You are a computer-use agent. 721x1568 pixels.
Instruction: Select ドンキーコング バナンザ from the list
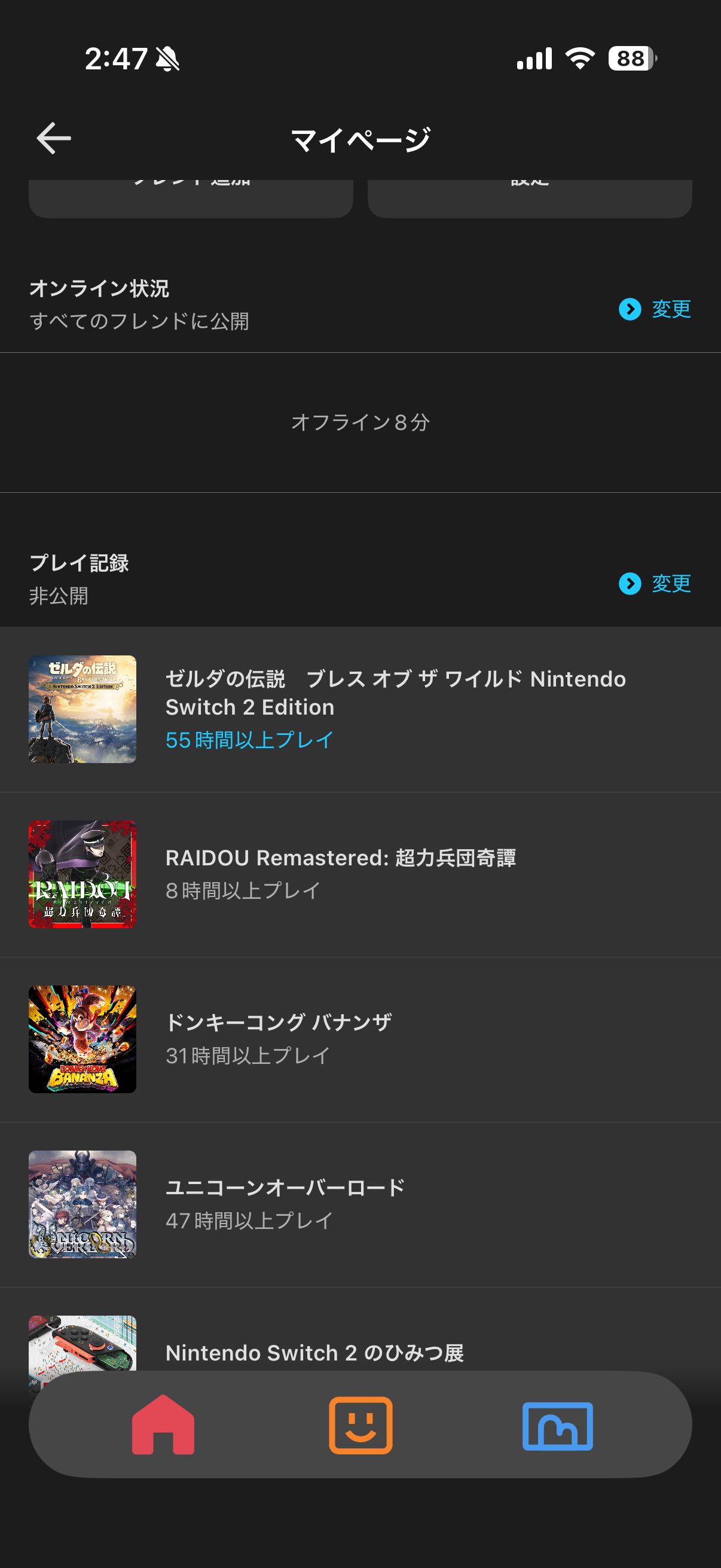click(360, 1039)
